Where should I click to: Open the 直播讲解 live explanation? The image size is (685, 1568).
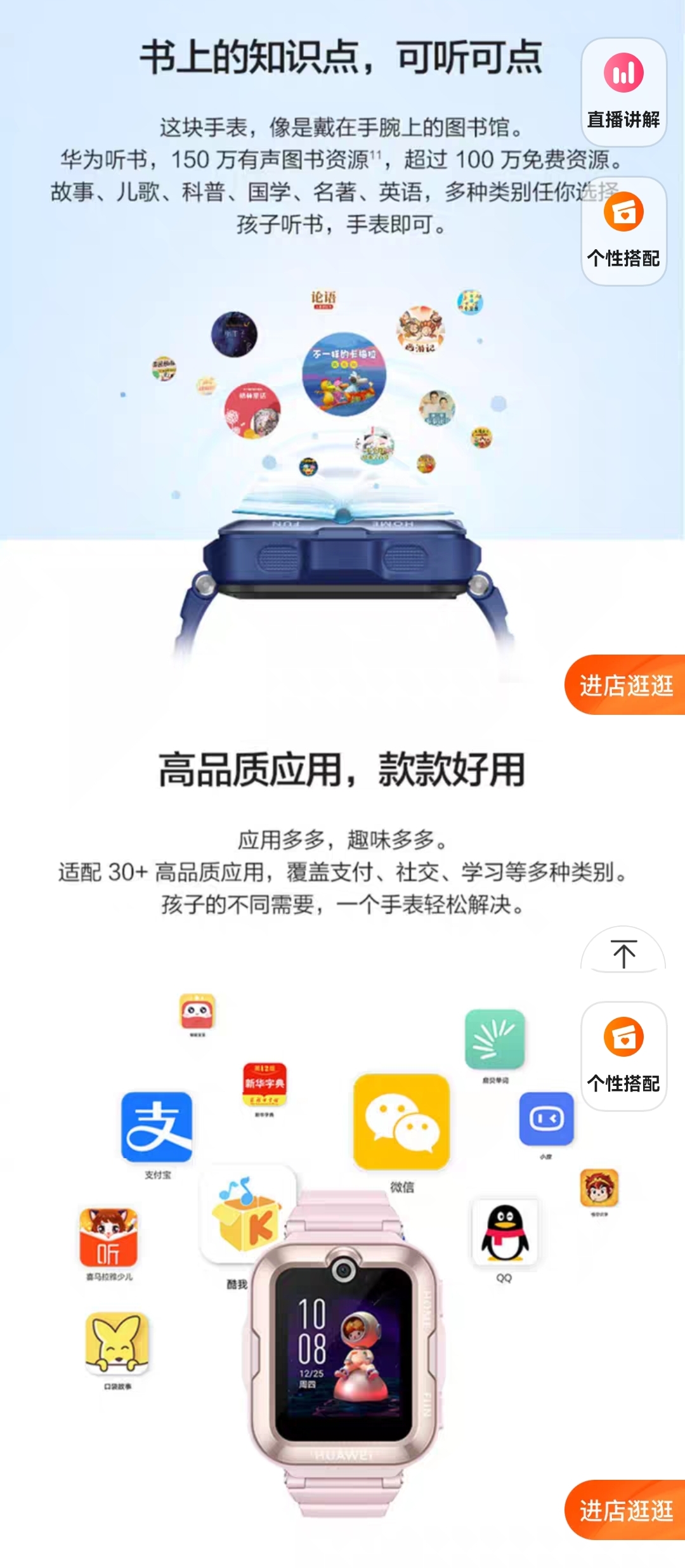[x=623, y=91]
